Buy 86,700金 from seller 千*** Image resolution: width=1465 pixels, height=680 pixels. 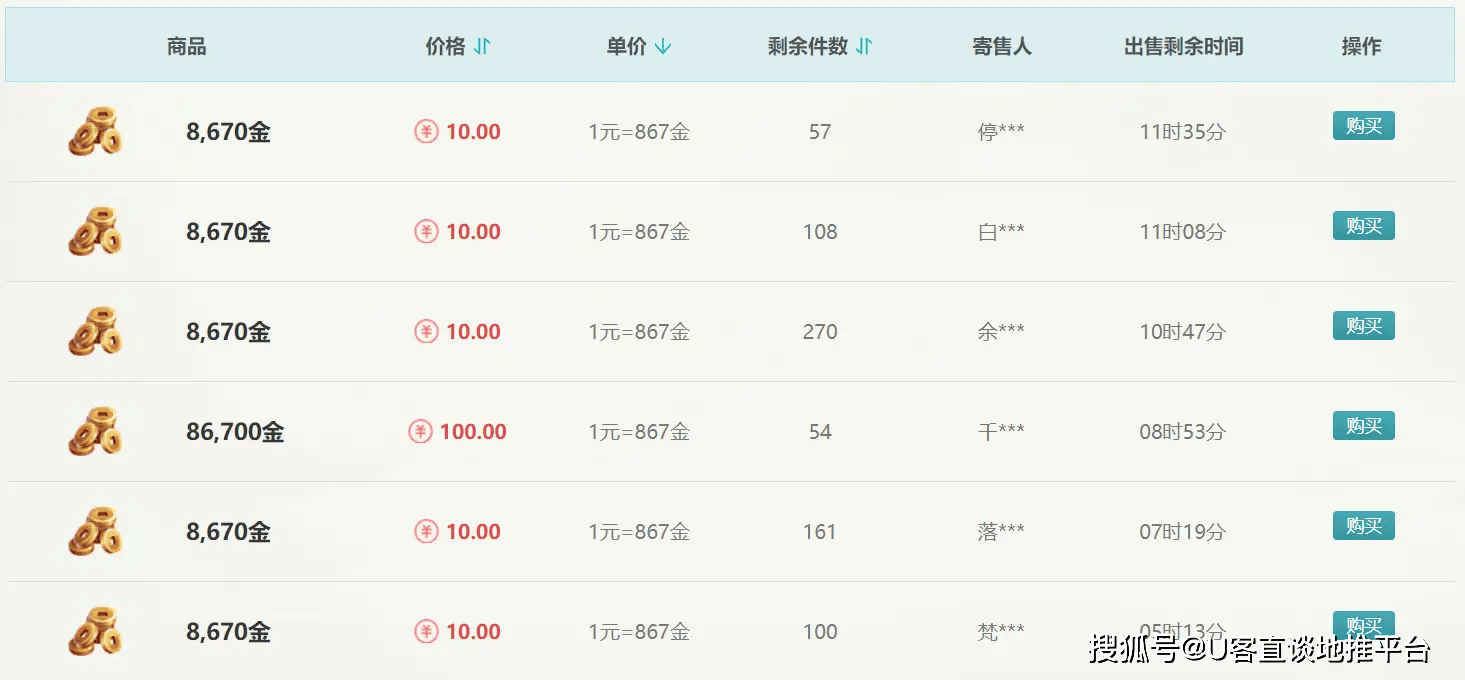[1363, 426]
